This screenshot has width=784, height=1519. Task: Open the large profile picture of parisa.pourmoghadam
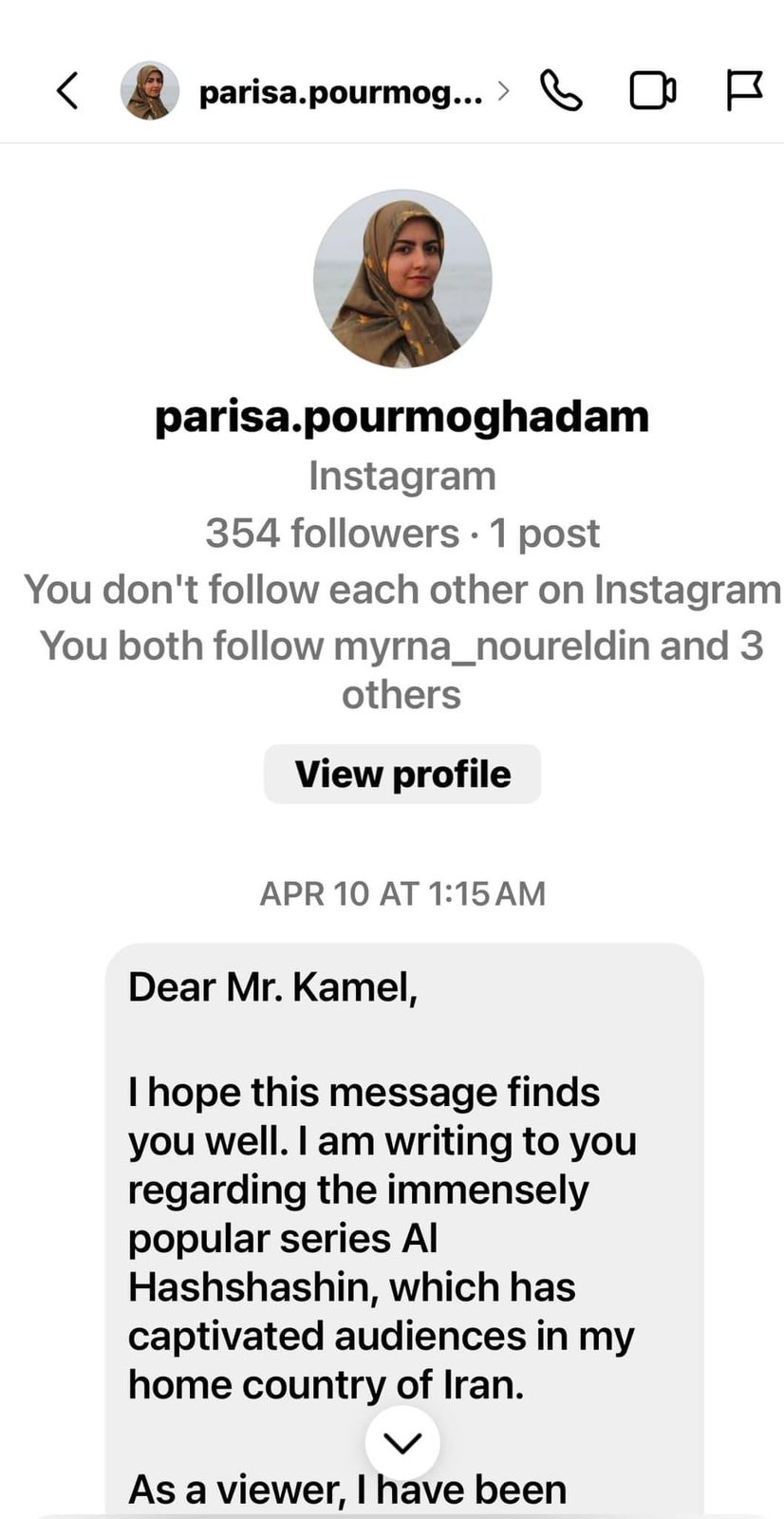click(x=402, y=278)
